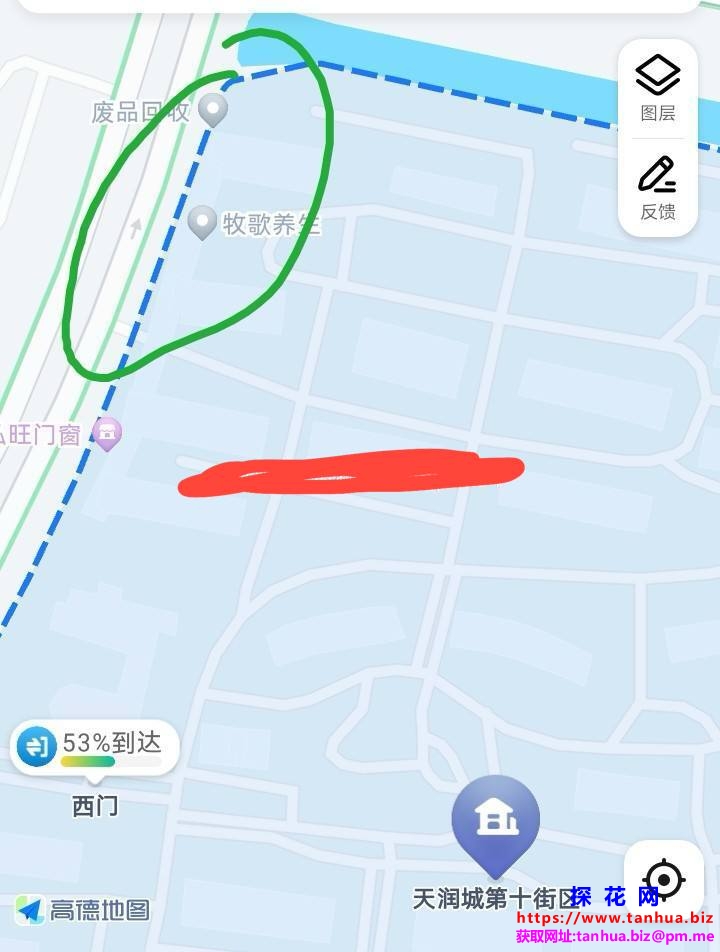720x952 pixels.
Task: Open the 图层 map layers option
Action: tap(658, 88)
